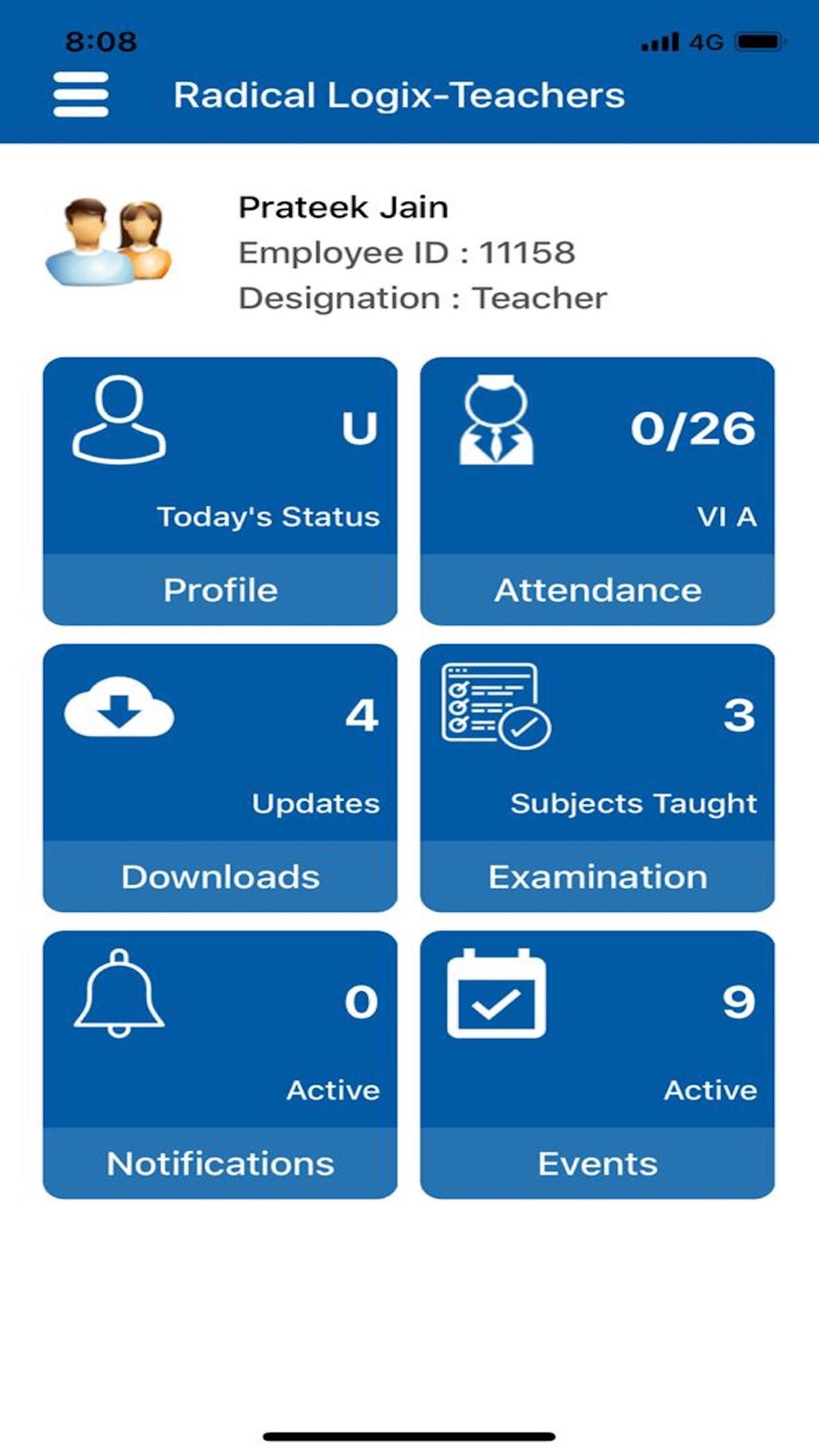Open the Profile card
The image size is (819, 1456).
(219, 491)
